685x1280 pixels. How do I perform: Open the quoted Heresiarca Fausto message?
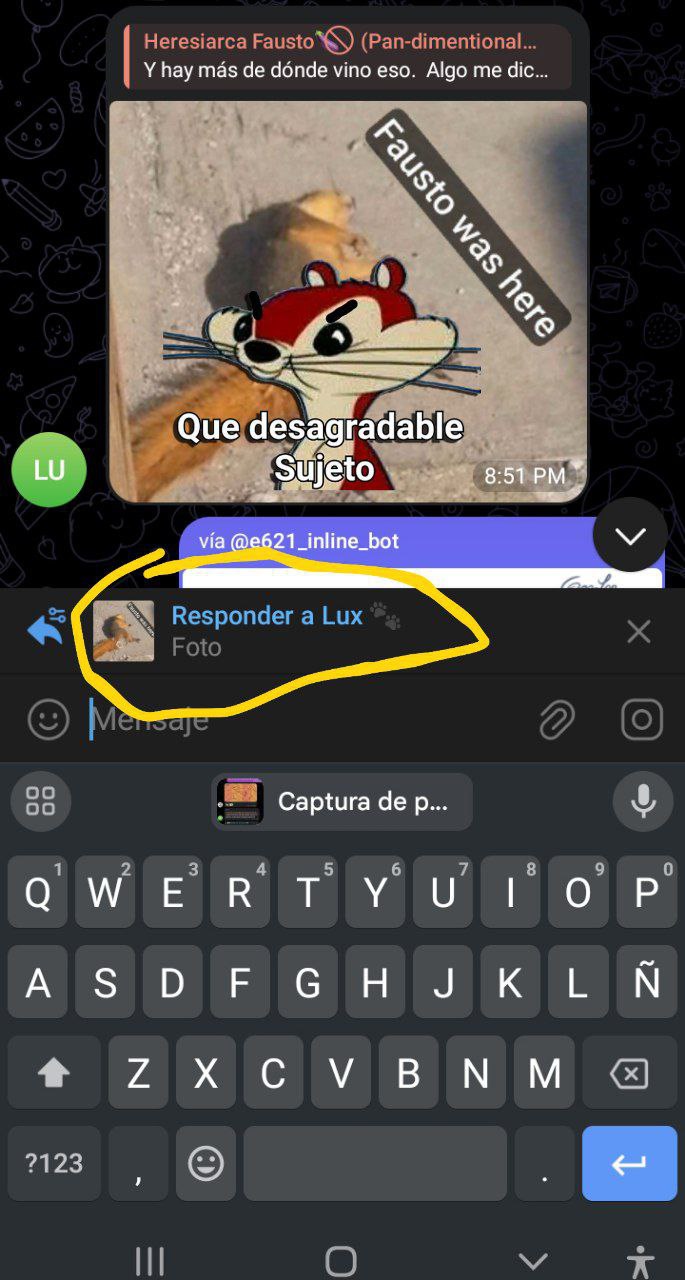tap(347, 57)
